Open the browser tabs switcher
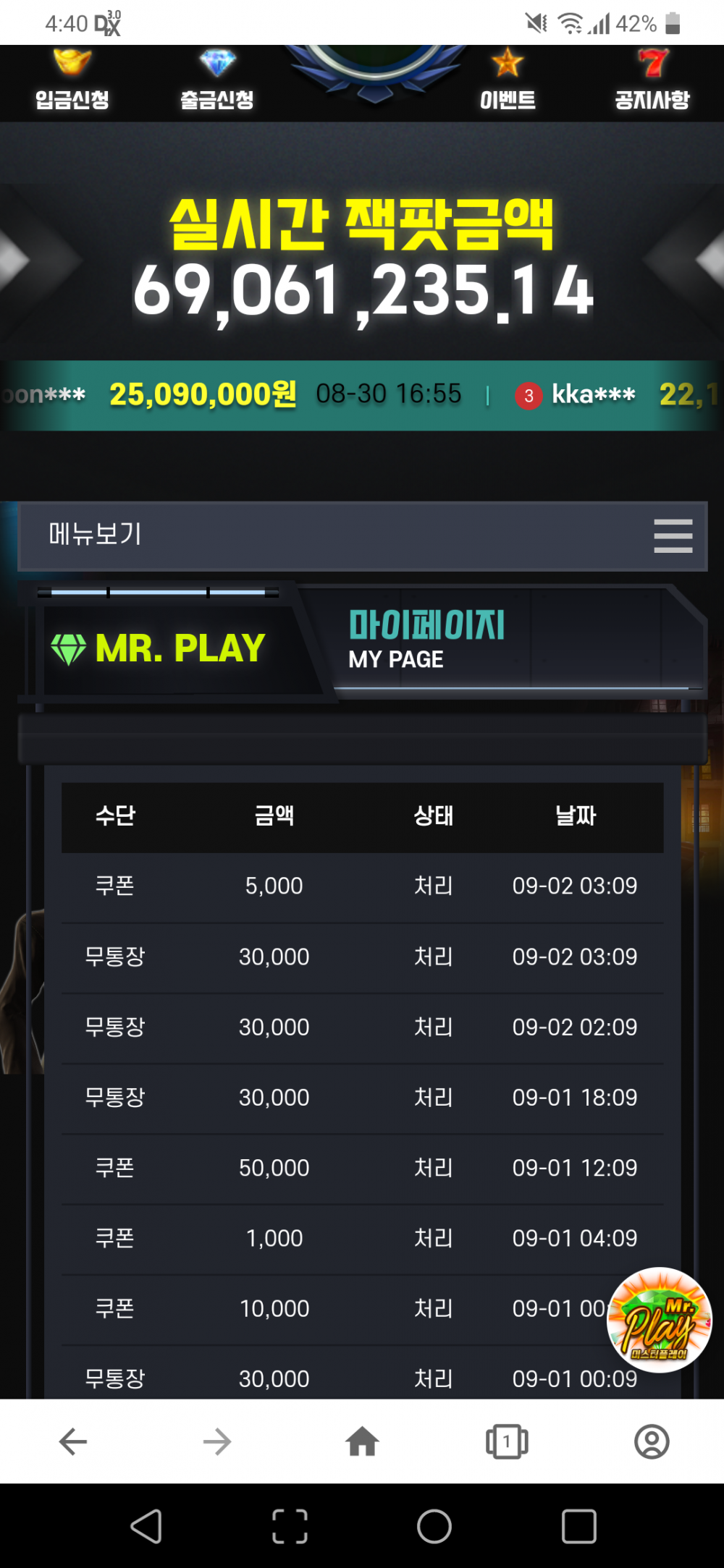The width and height of the screenshot is (724, 1568). point(507,1441)
